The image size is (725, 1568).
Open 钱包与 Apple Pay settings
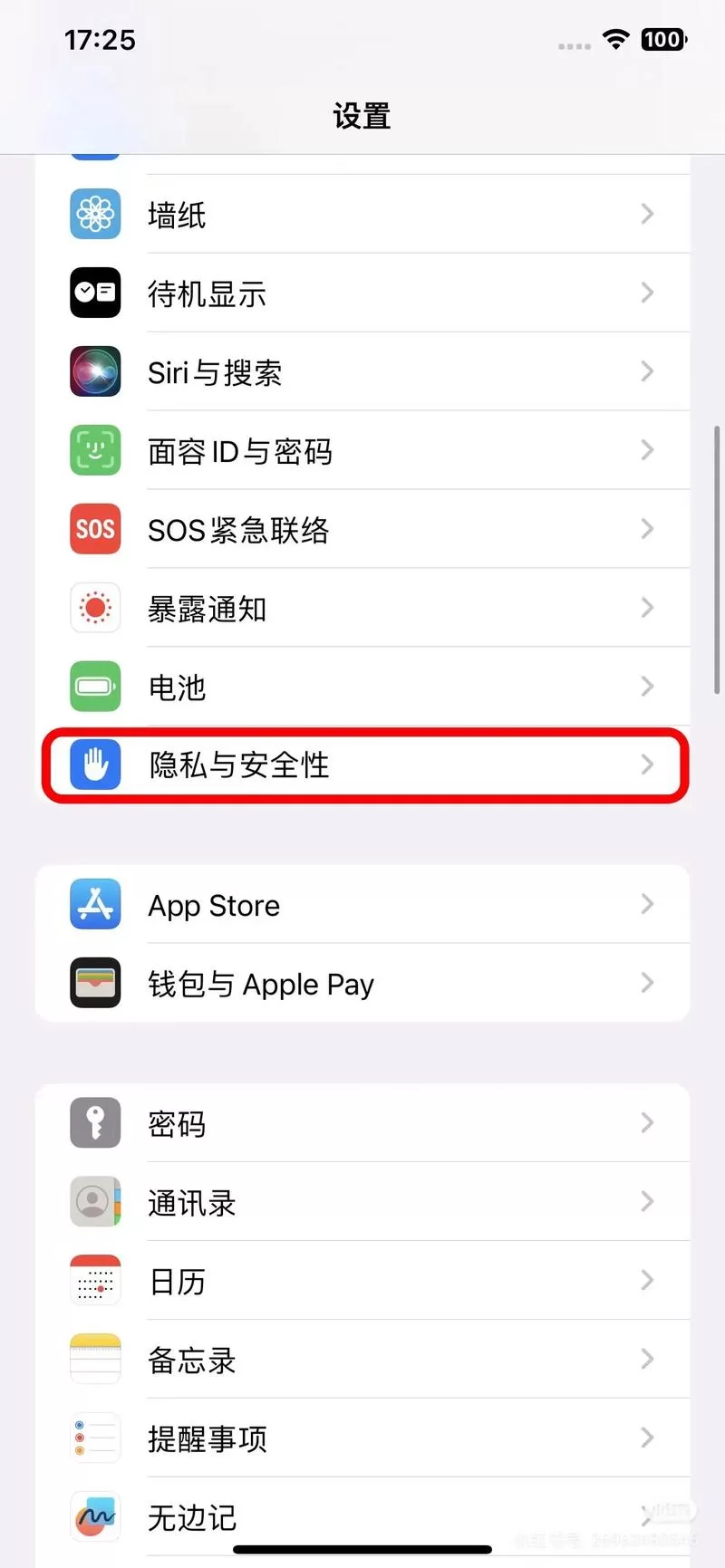[x=362, y=984]
